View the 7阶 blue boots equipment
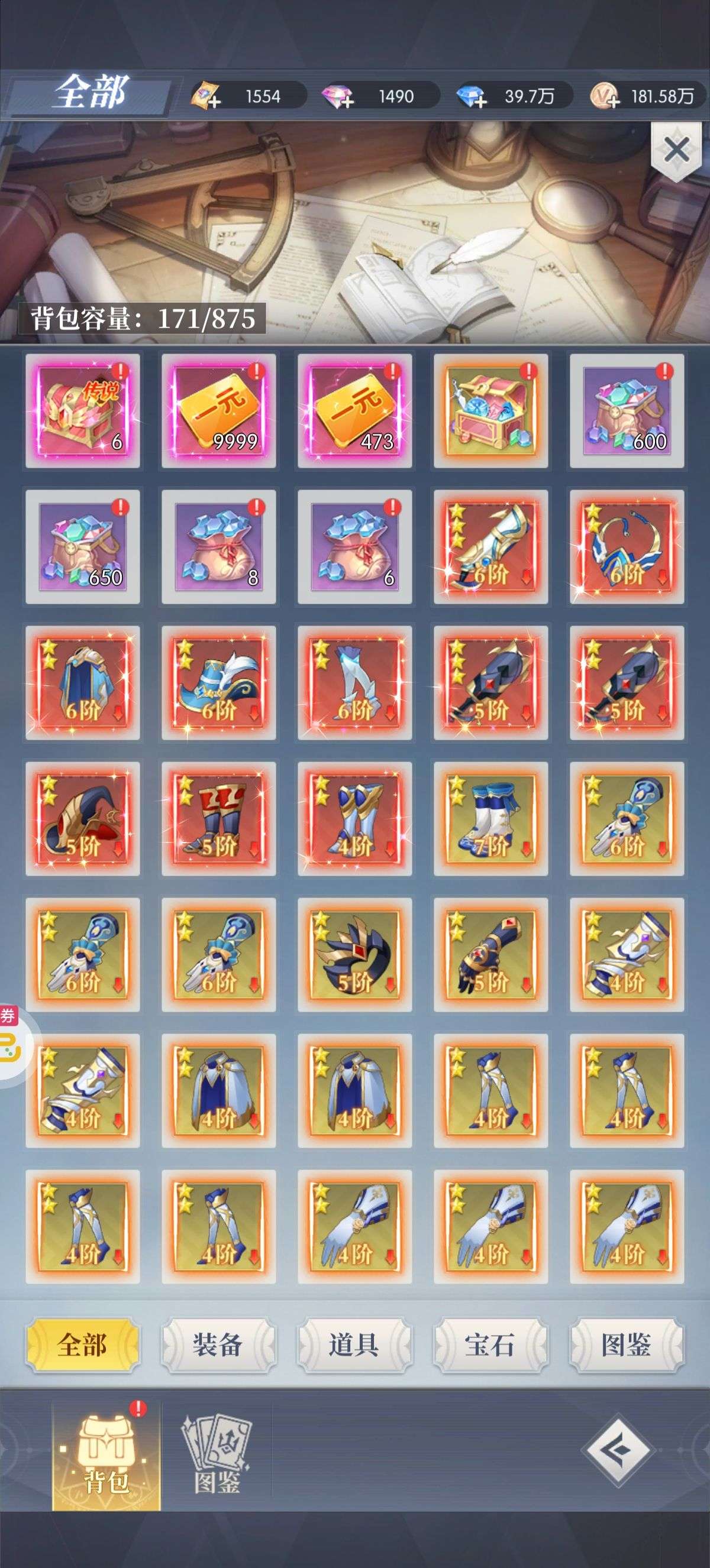710x1568 pixels. coord(490,819)
